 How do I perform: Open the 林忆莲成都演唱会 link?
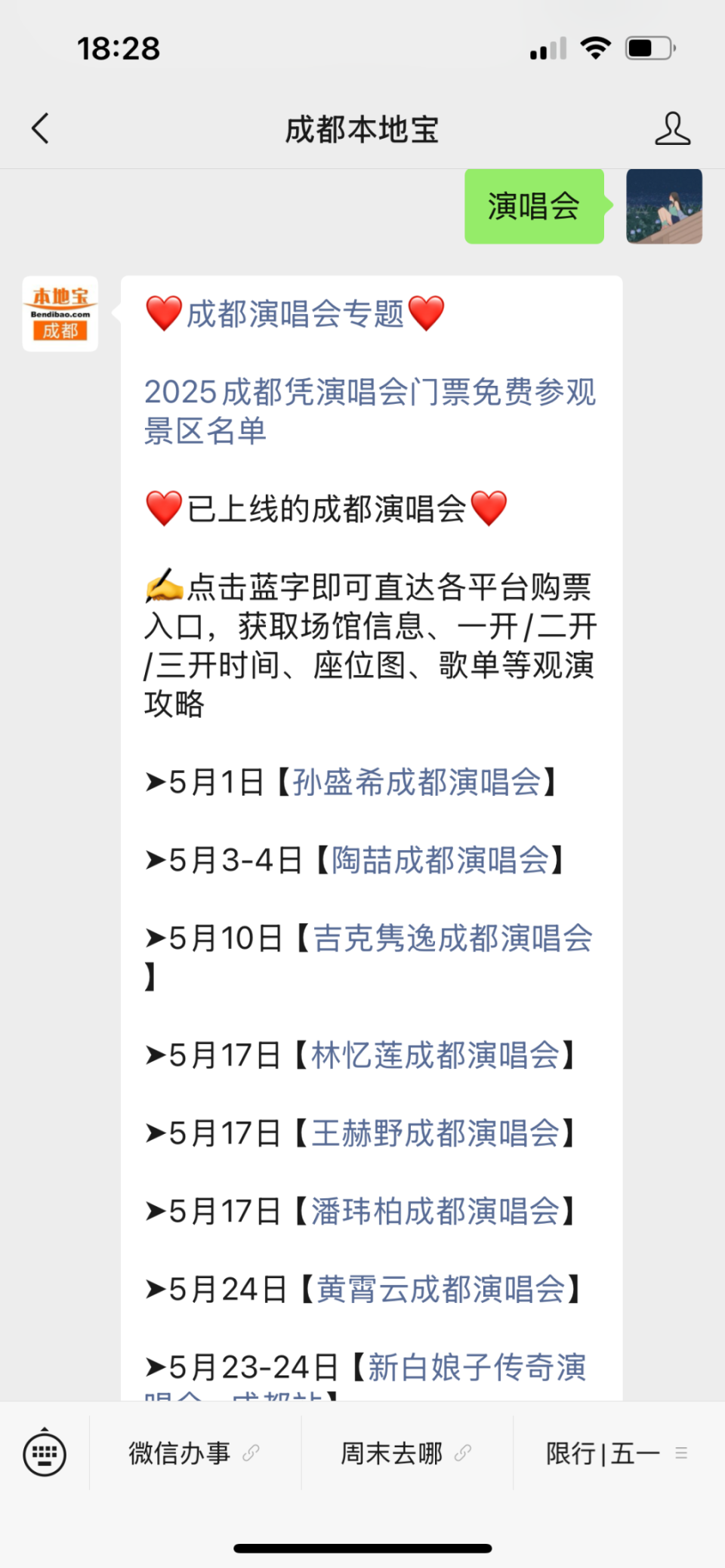click(x=438, y=1056)
